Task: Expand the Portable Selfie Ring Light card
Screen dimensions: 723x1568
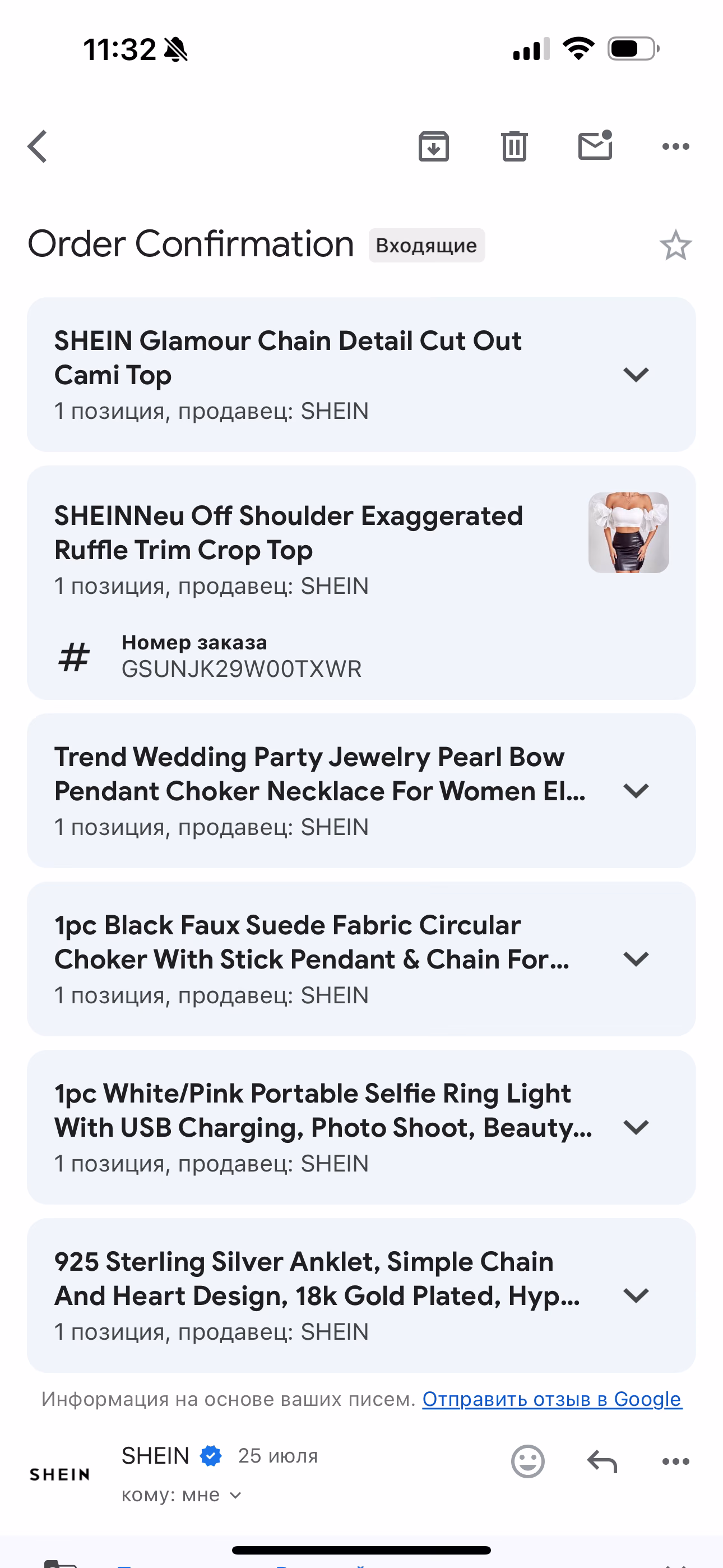Action: click(x=636, y=1127)
